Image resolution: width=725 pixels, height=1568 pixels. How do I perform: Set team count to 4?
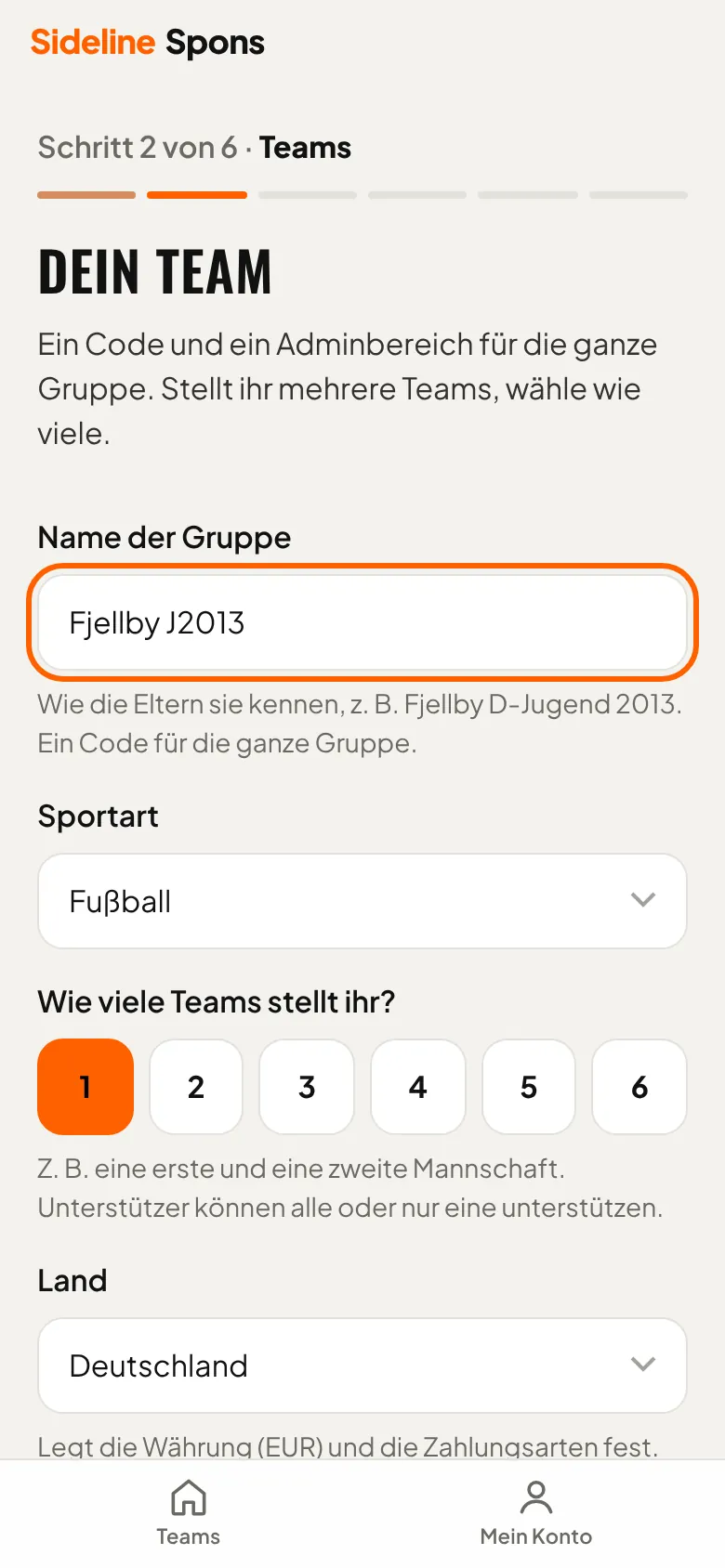418,1087
